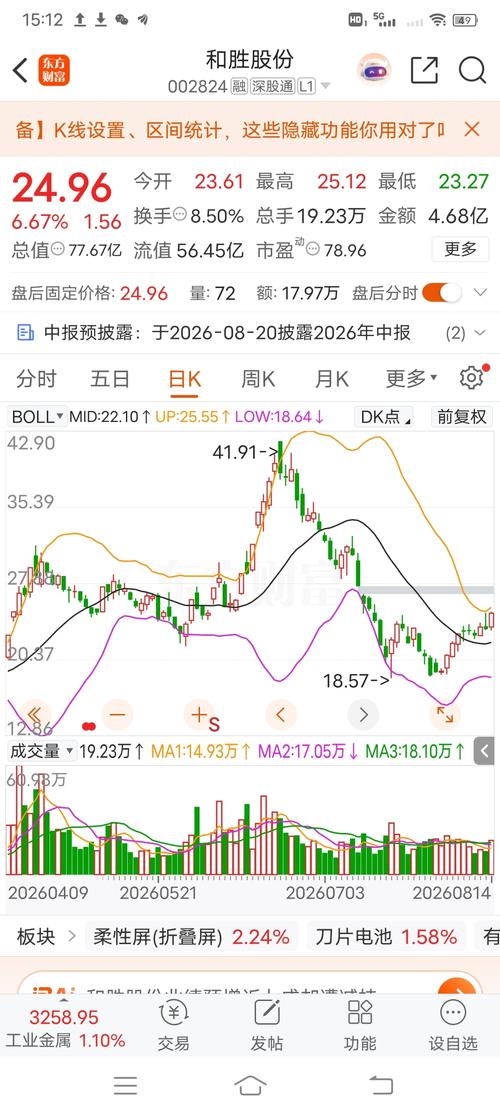Open the 柔性屏(折叠屏) sector chip

[192, 937]
